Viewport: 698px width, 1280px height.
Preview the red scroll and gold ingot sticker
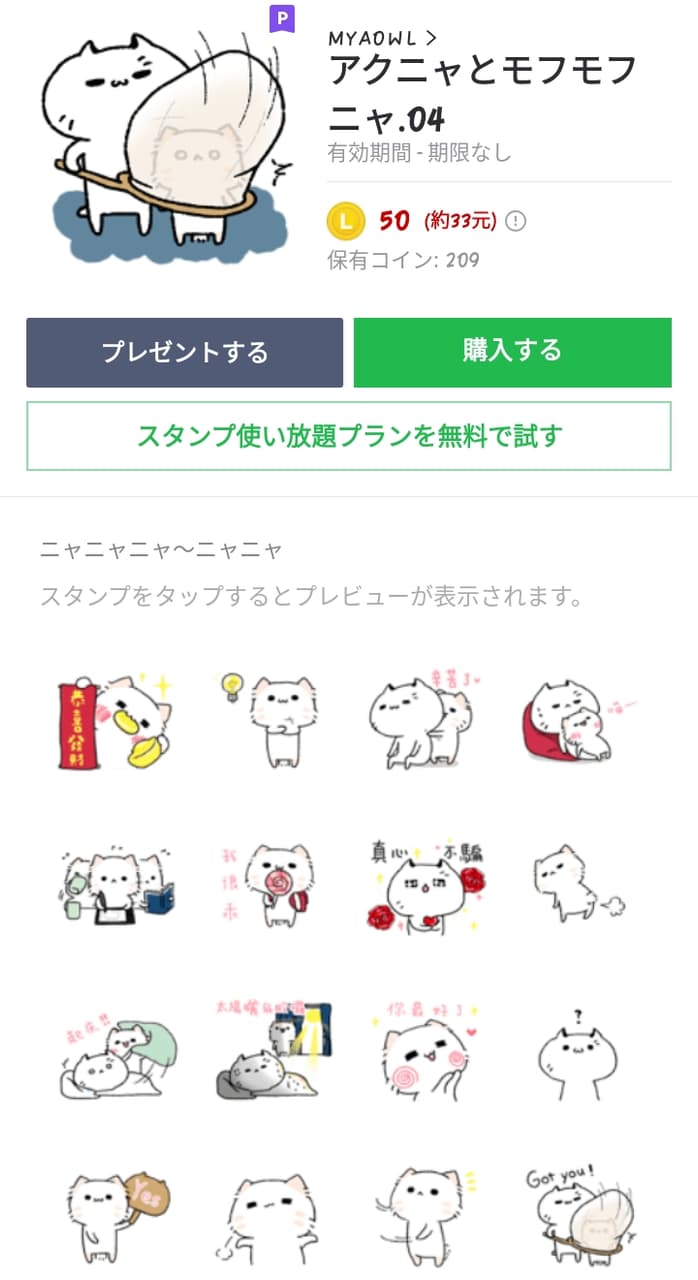pos(114,721)
